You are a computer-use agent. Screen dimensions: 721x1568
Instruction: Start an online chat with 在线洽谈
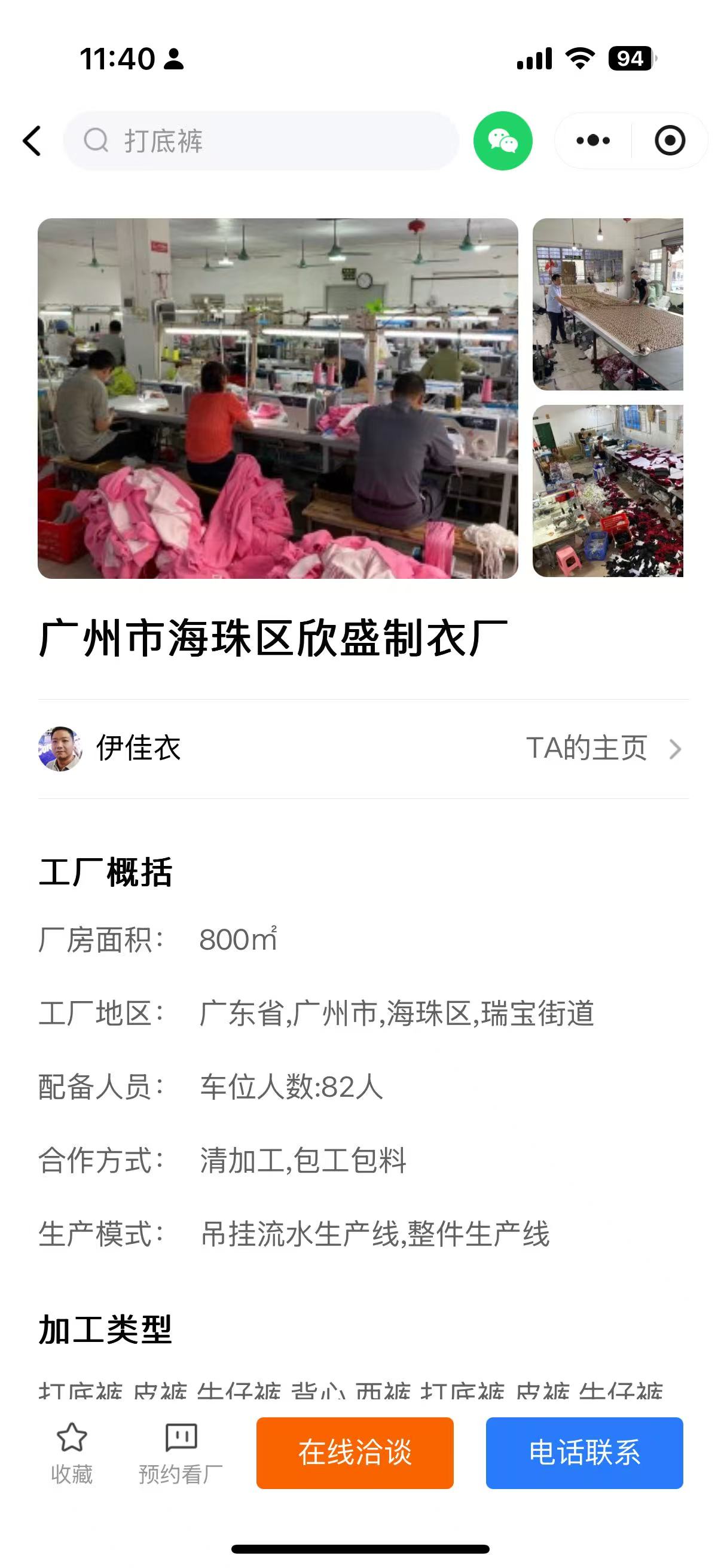click(x=355, y=1453)
